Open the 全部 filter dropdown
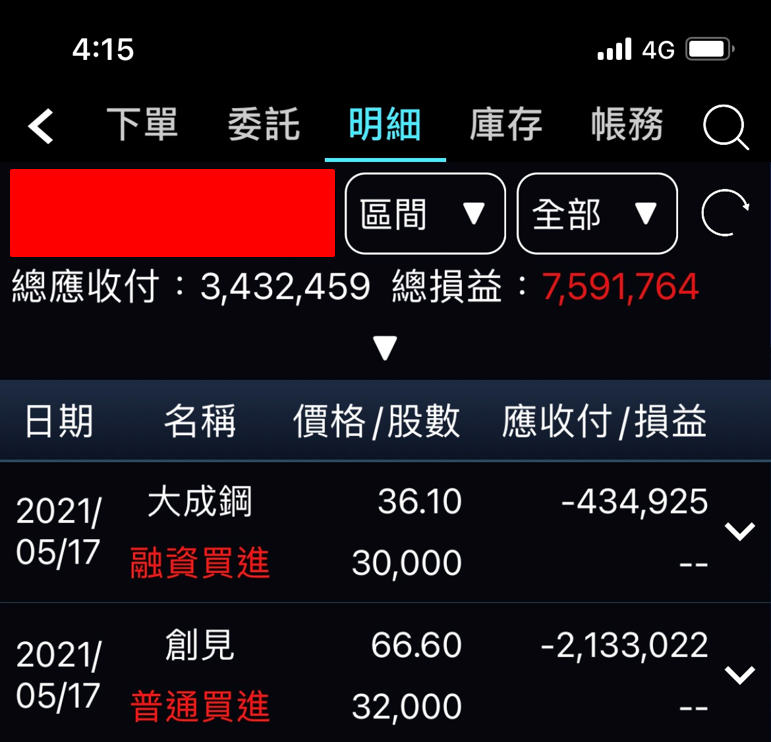Screen dimensions: 771x742 click(597, 213)
